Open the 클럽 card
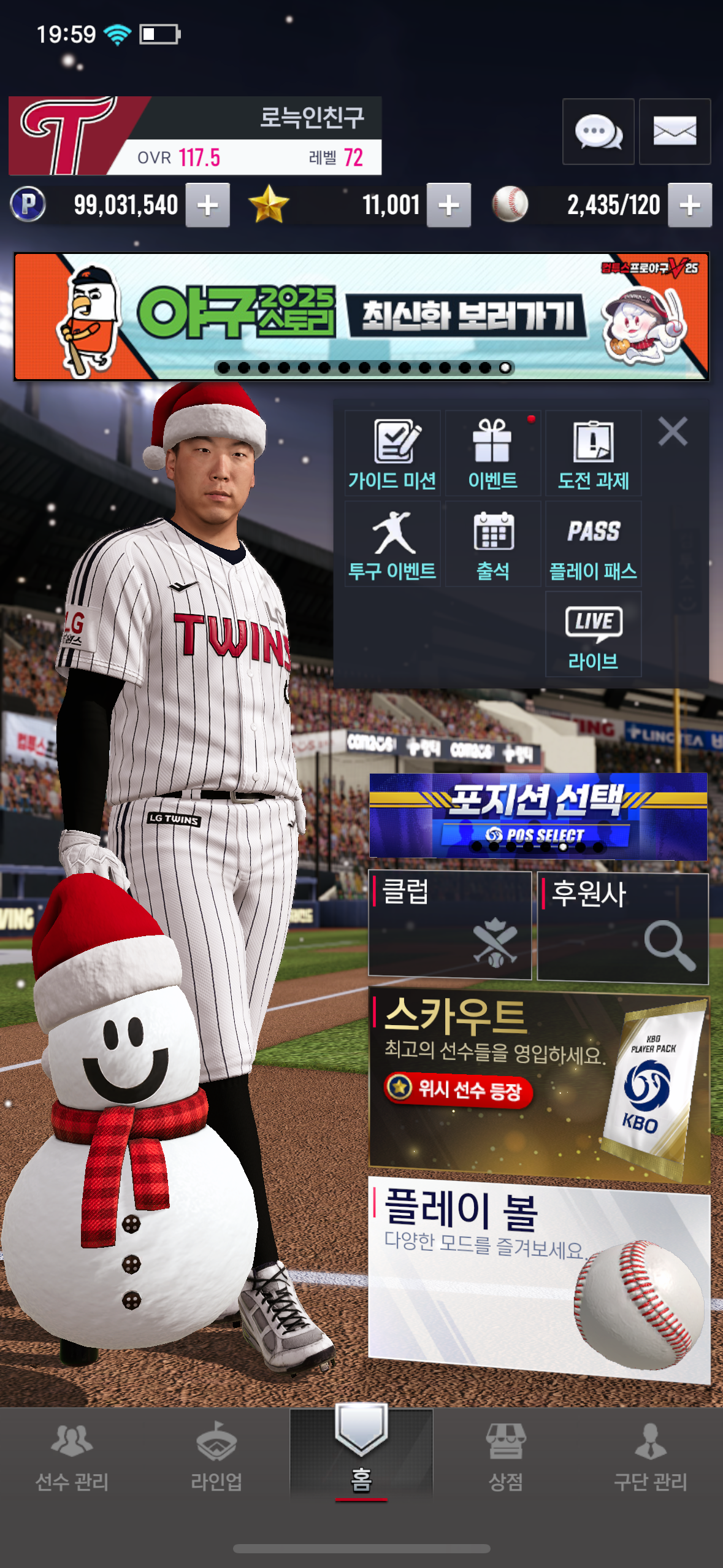 point(449,924)
